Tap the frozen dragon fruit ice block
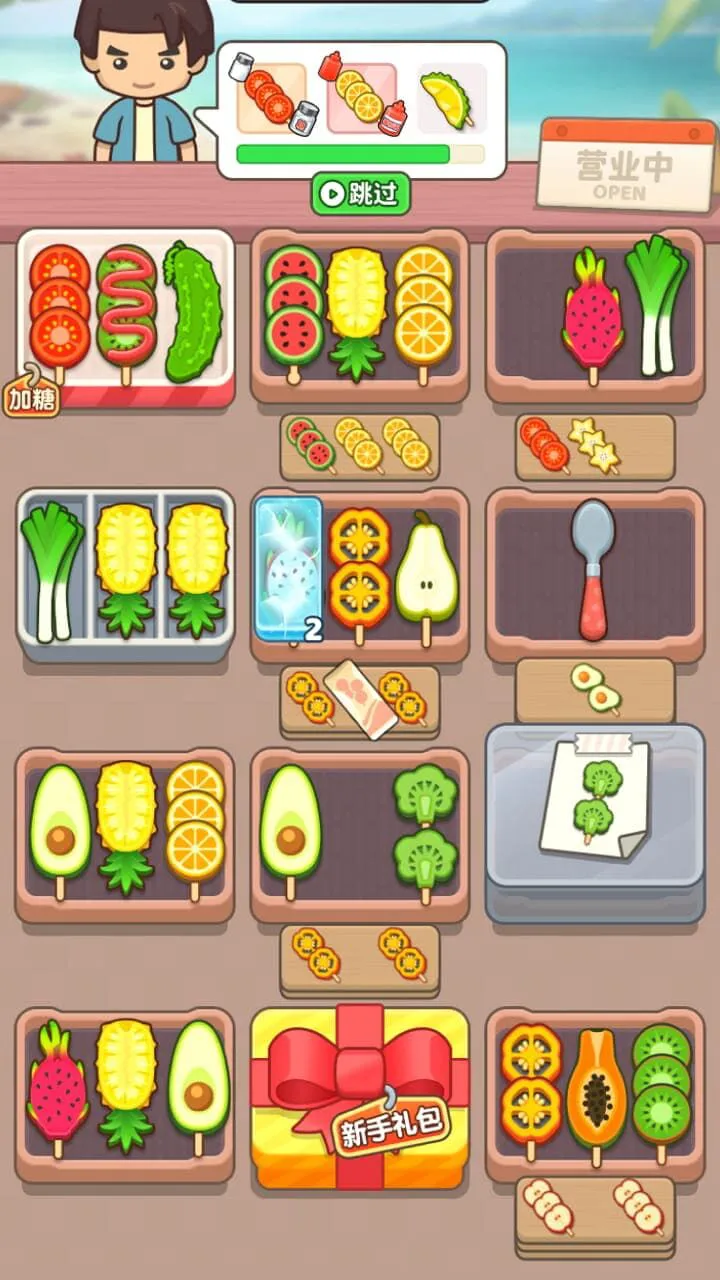720x1280 pixels. (289, 569)
